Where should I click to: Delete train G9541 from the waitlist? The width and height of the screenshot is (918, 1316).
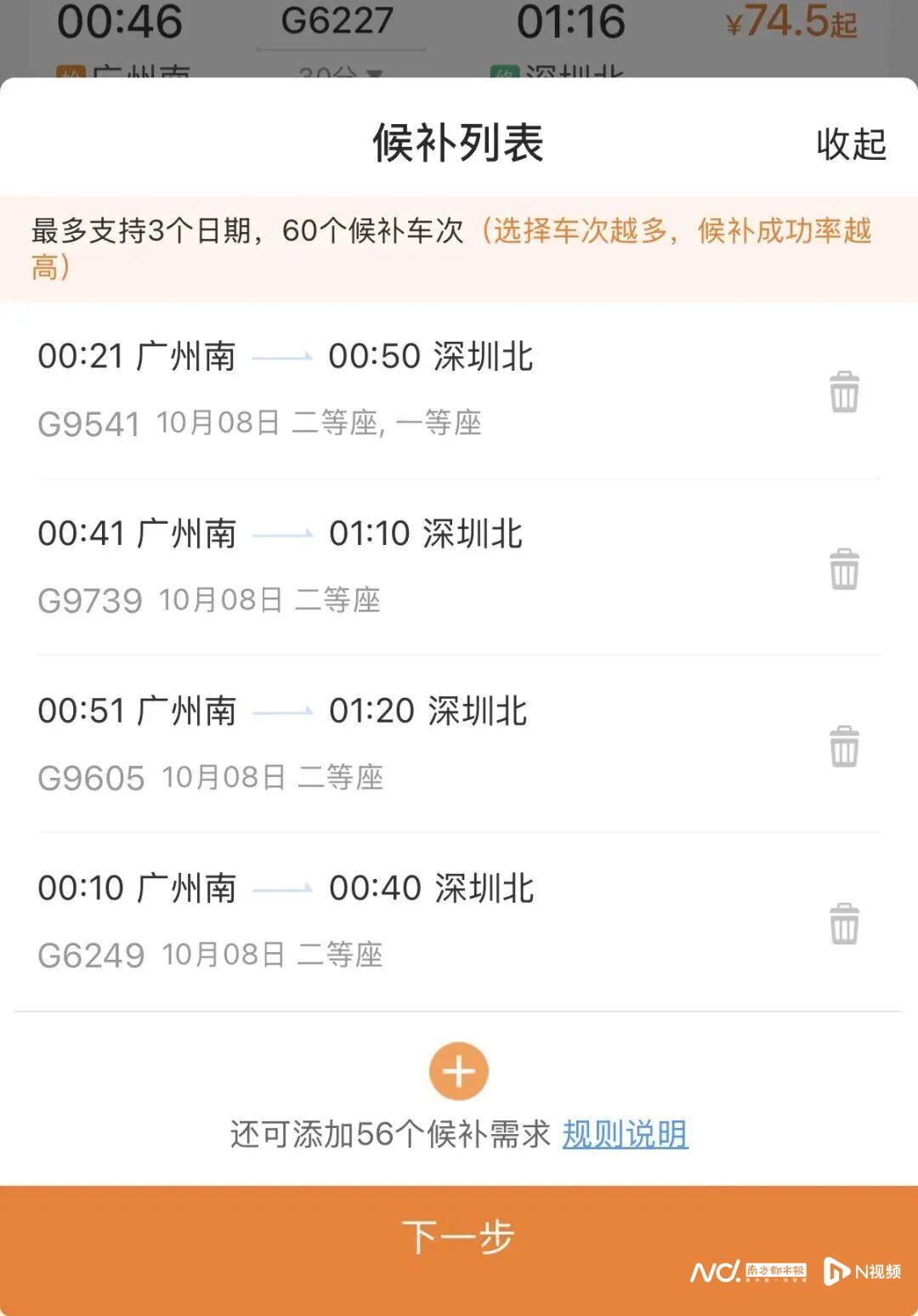844,392
